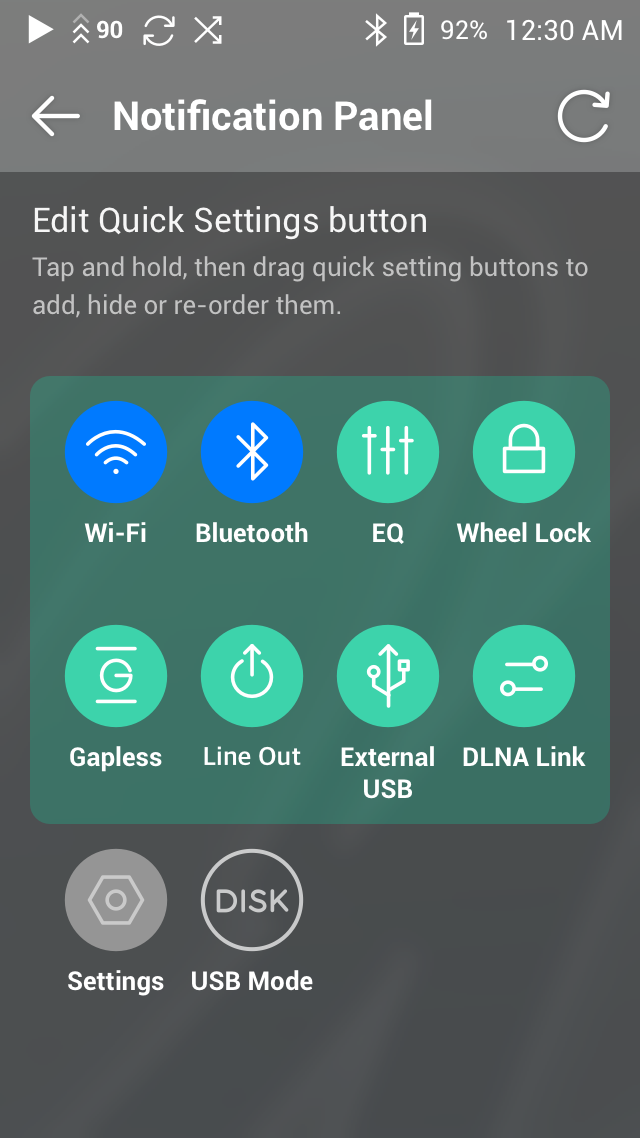
Task: Select the EQ quick setting button
Action: pos(388,452)
